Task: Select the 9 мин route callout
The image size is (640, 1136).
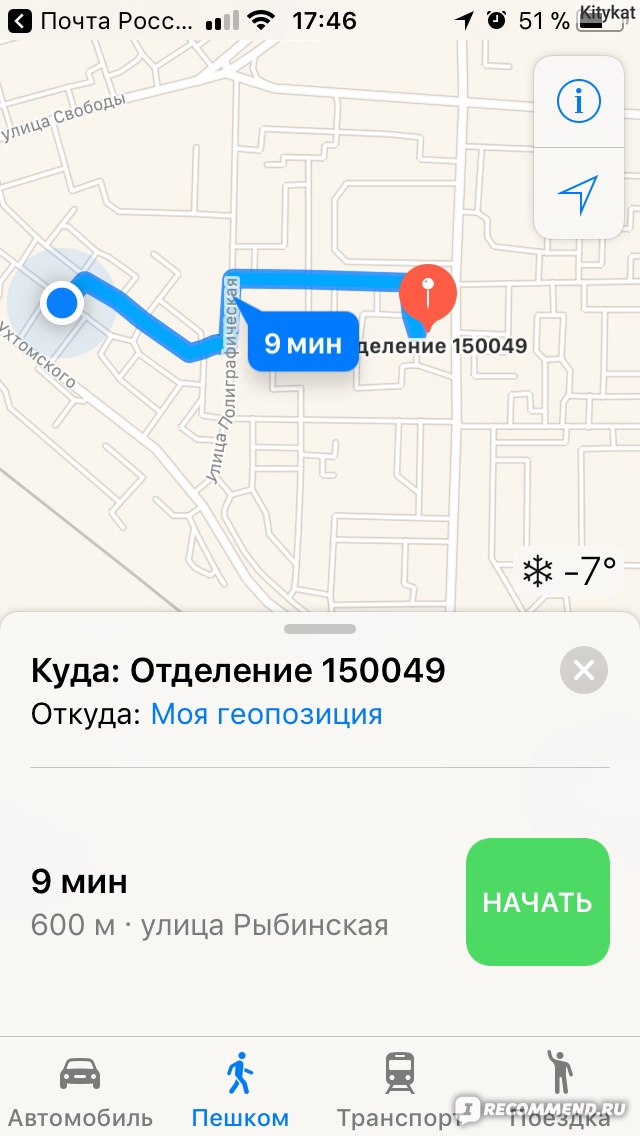Action: coord(303,342)
